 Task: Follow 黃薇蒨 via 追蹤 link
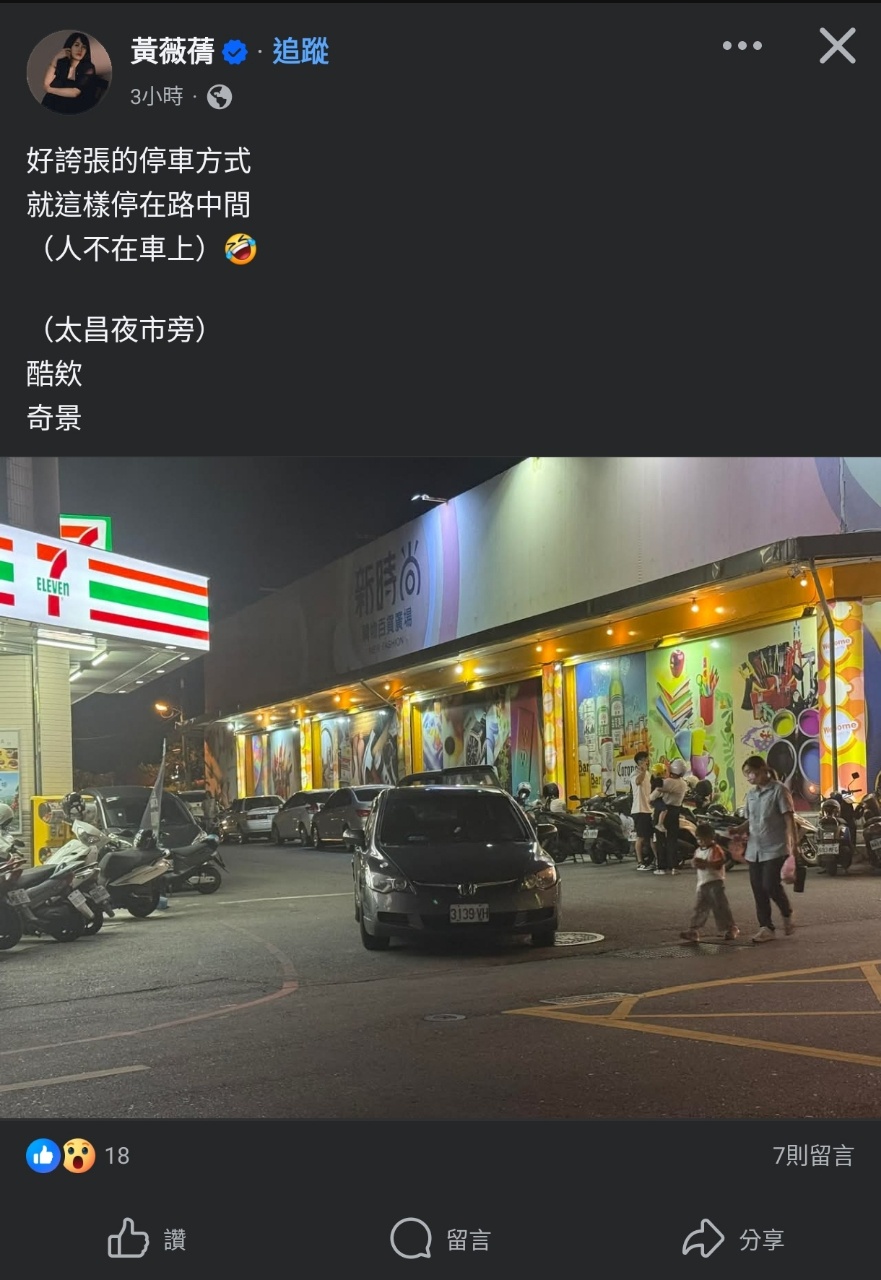pos(300,51)
